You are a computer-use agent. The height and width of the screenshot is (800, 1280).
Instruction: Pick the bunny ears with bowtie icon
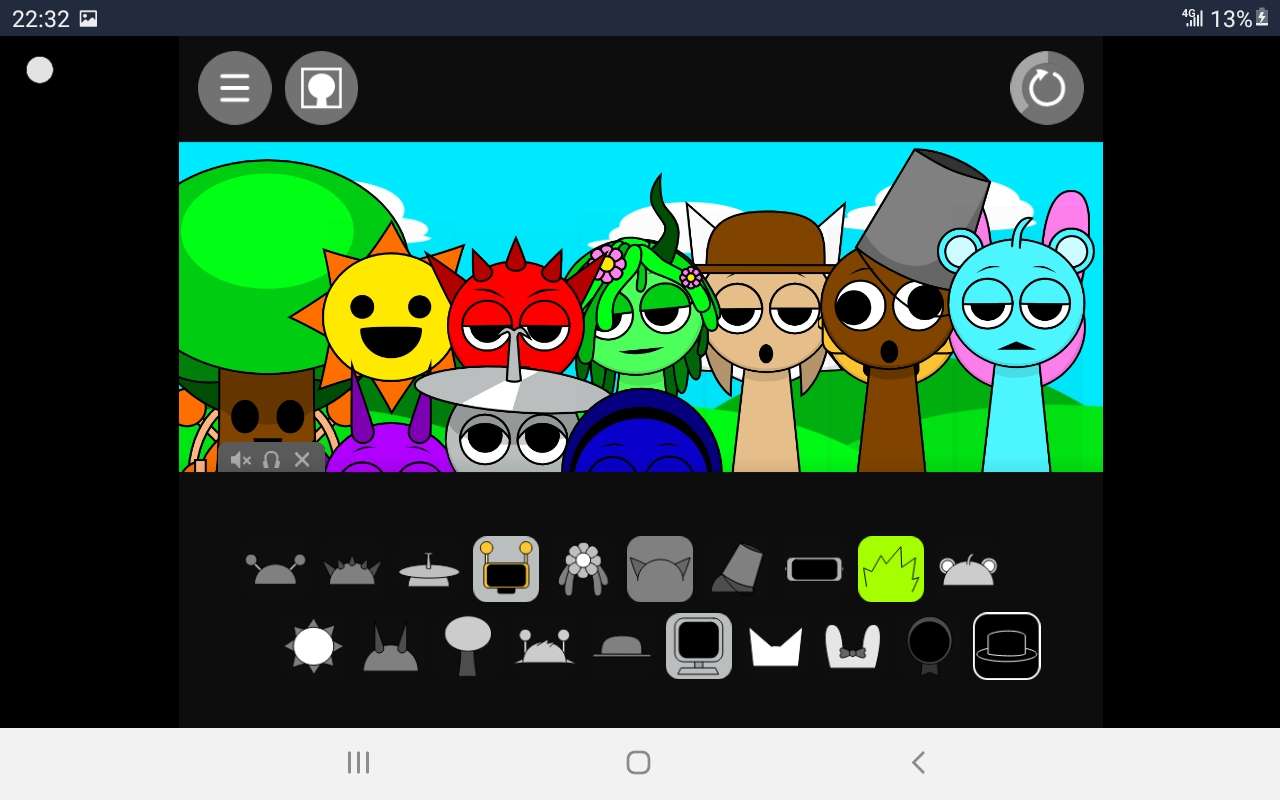coord(852,646)
